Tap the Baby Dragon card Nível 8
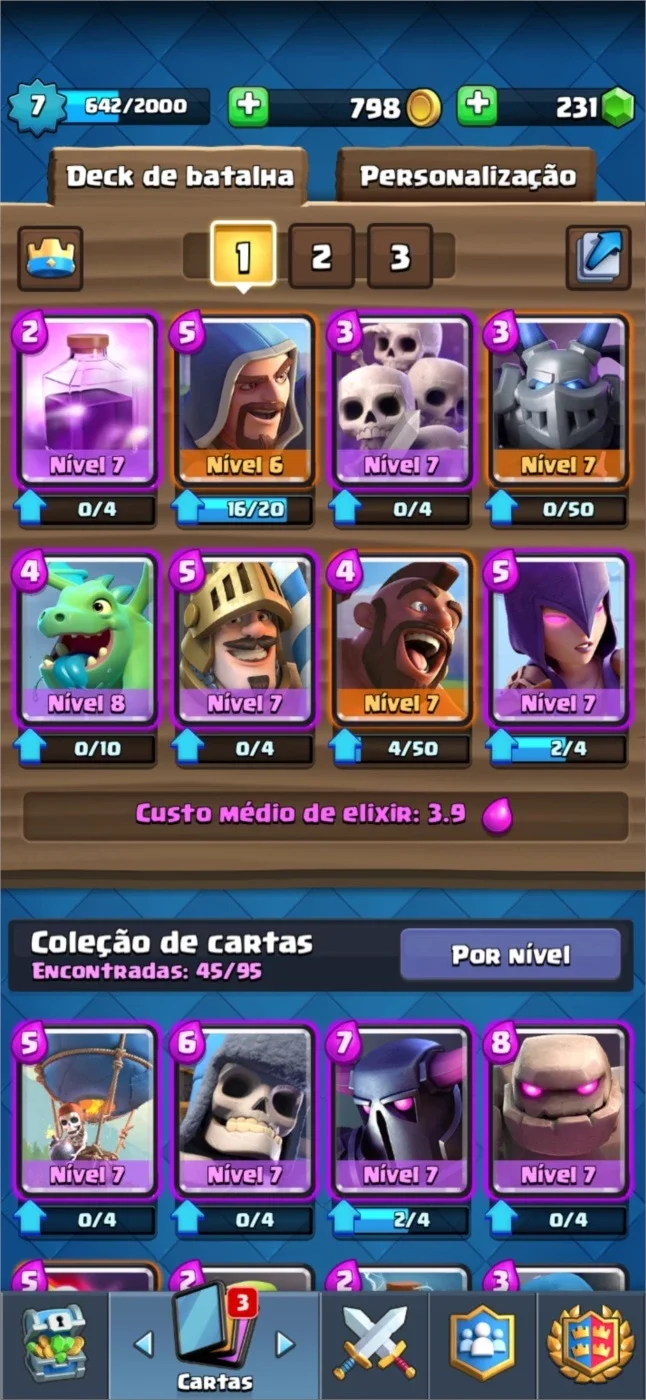The height and width of the screenshot is (1400, 646). click(87, 638)
